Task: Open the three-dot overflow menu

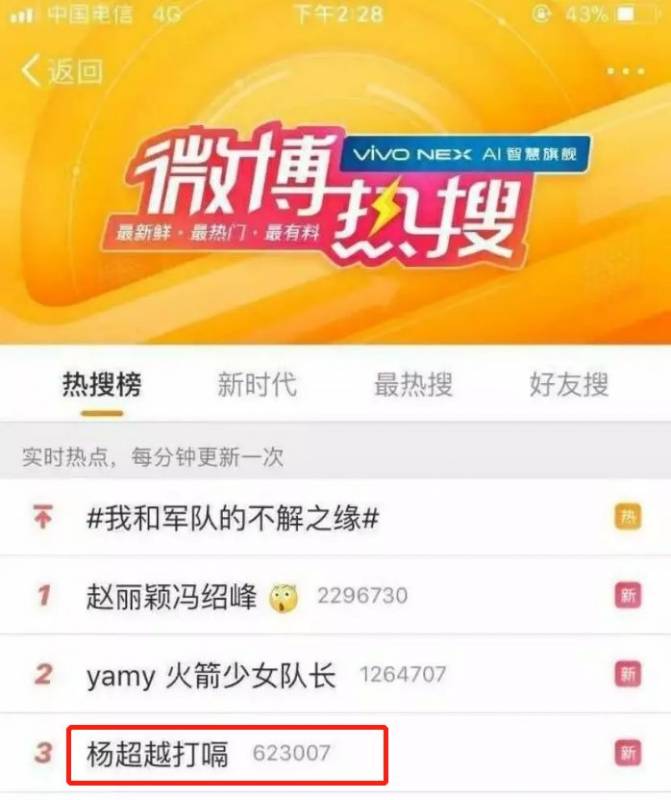Action: coord(626,72)
